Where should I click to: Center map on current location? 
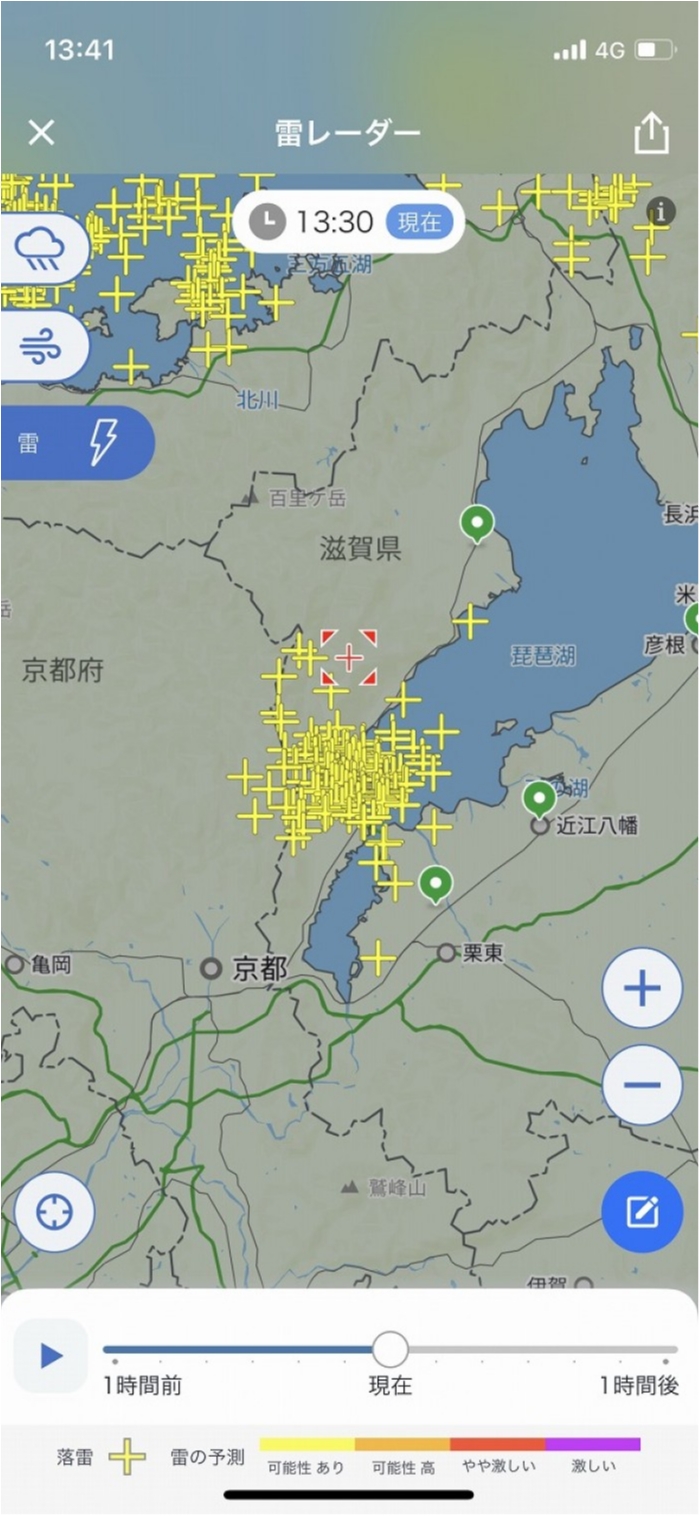coord(55,1212)
